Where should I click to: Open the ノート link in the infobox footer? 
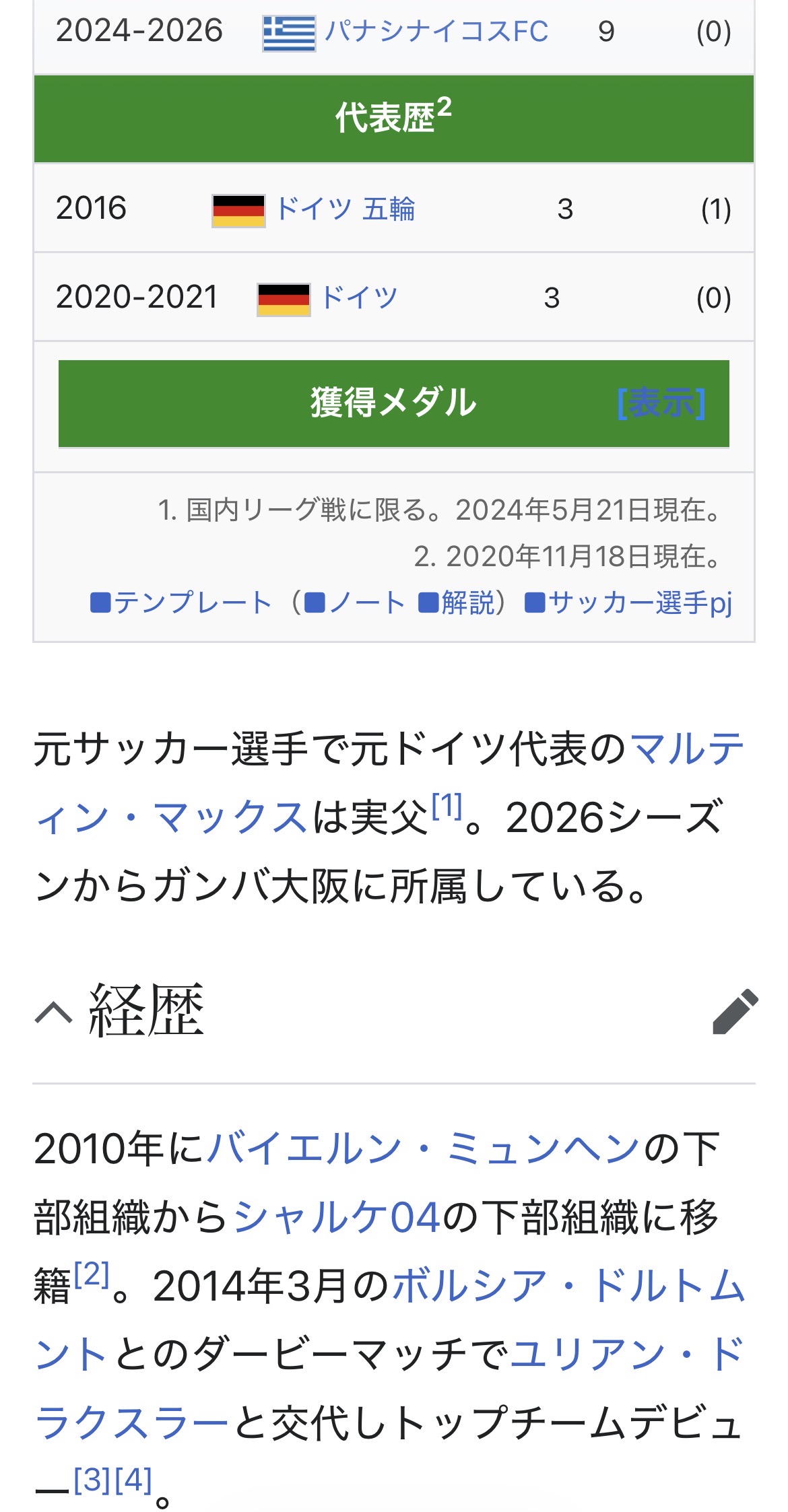tap(366, 603)
